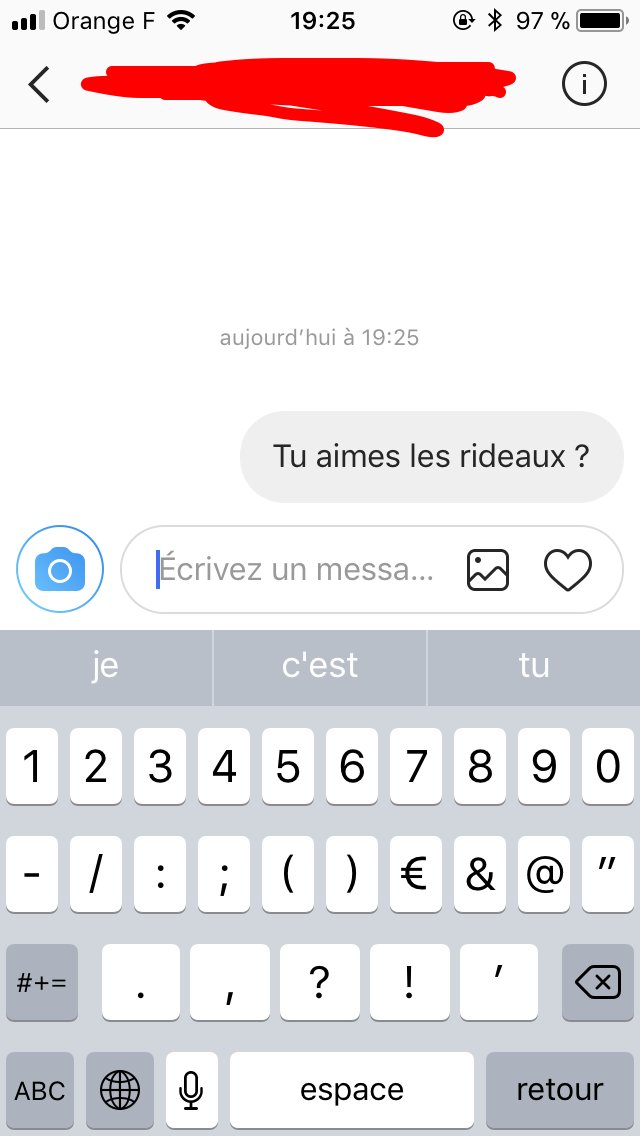Insert the suggested word 'c'est'
Image resolution: width=640 pixels, height=1136 pixels.
(320, 666)
